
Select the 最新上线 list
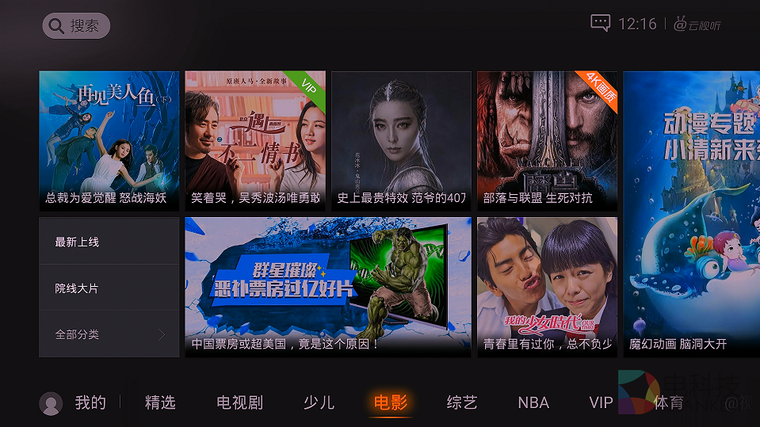pos(109,242)
